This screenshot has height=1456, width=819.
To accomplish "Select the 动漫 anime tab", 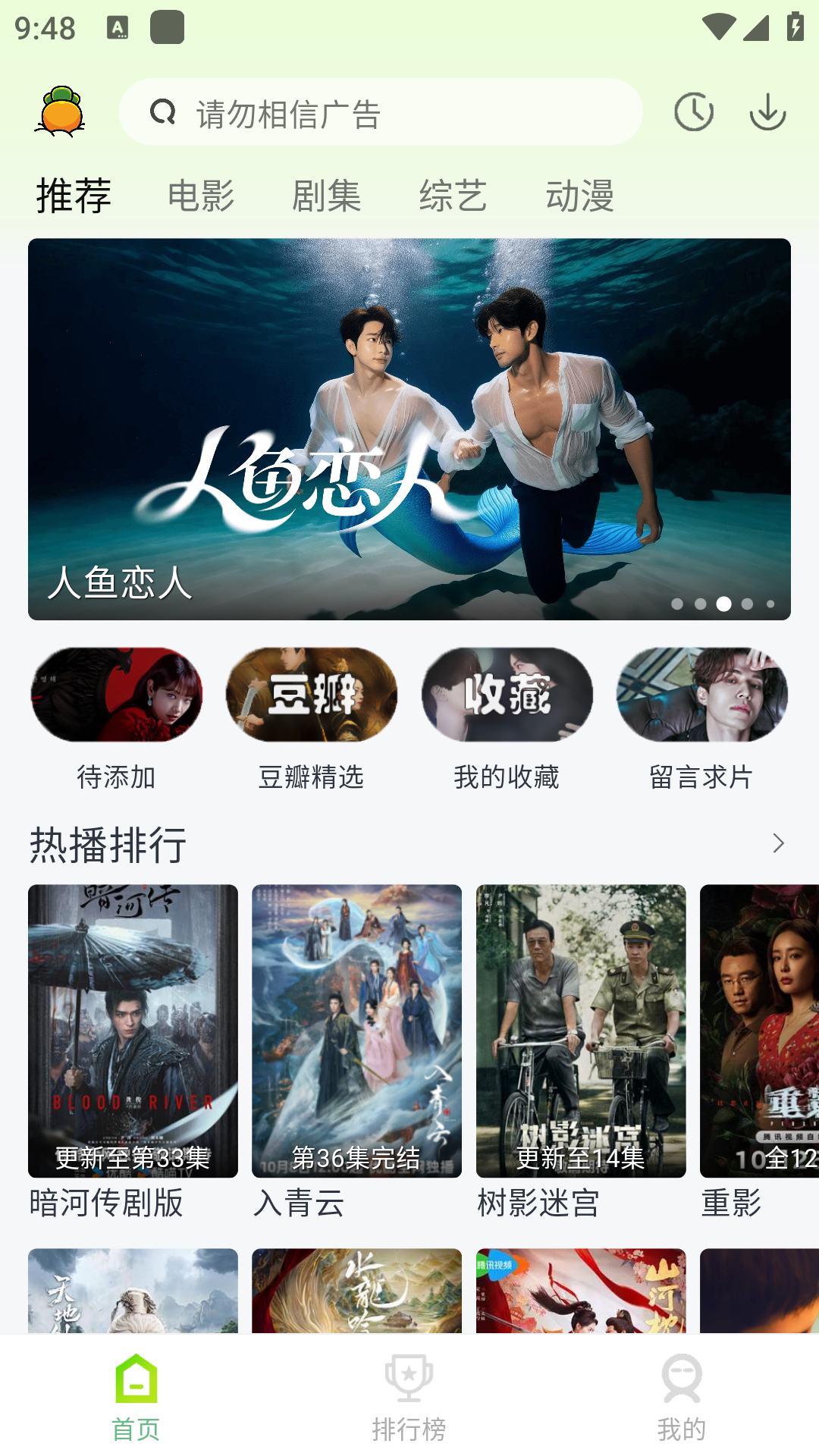I will 581,195.
